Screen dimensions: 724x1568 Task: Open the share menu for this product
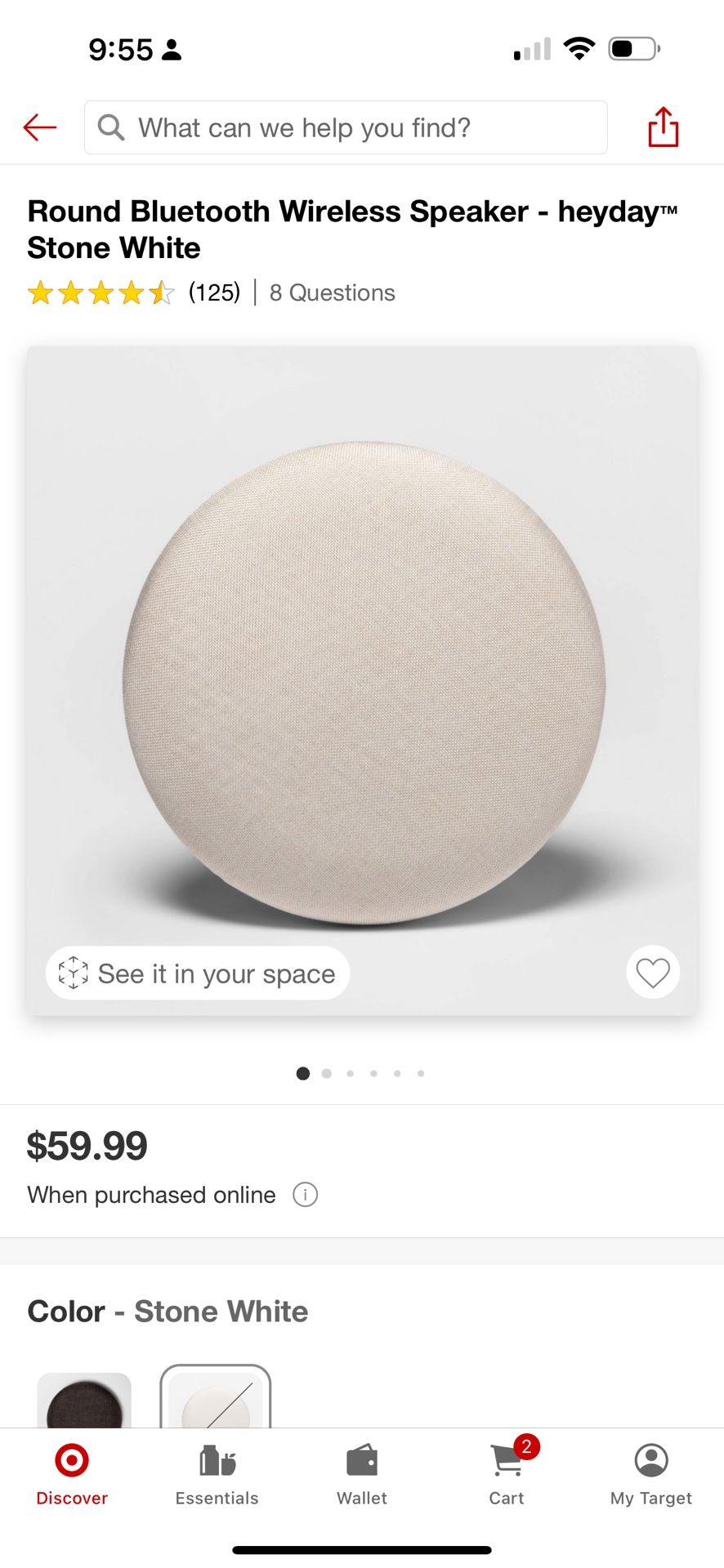(664, 127)
